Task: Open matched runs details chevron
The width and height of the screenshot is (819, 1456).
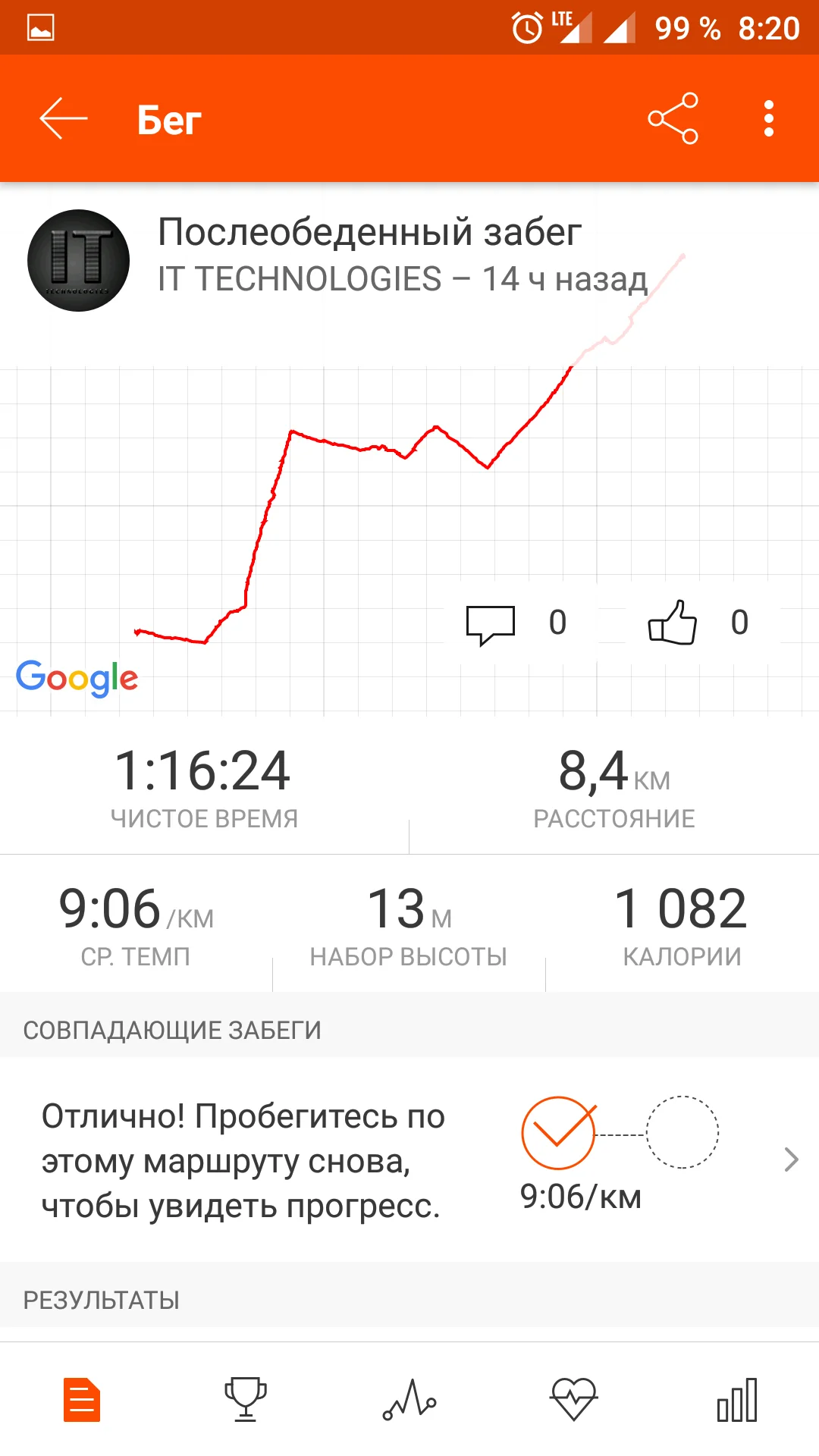Action: pyautogui.click(x=791, y=1159)
